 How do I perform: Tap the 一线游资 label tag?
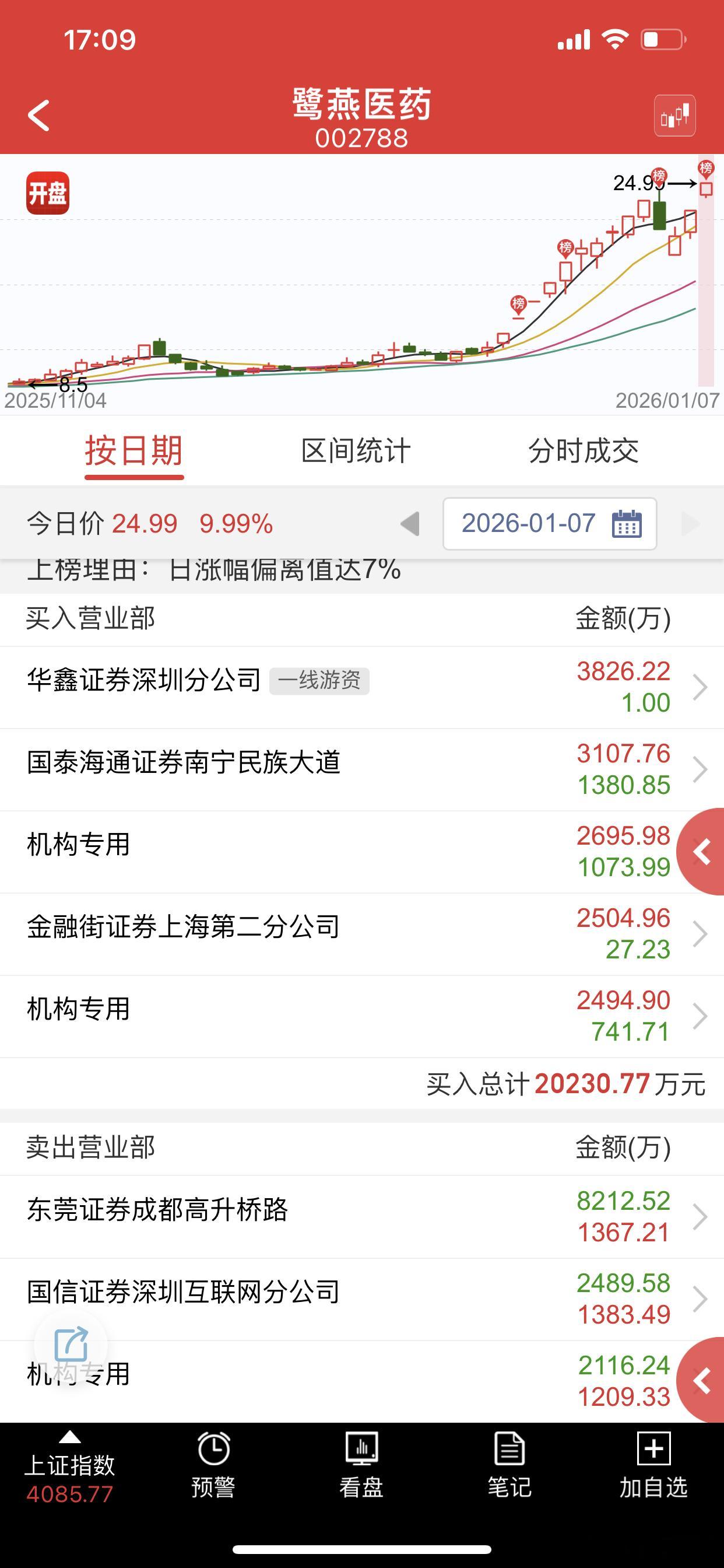click(321, 682)
